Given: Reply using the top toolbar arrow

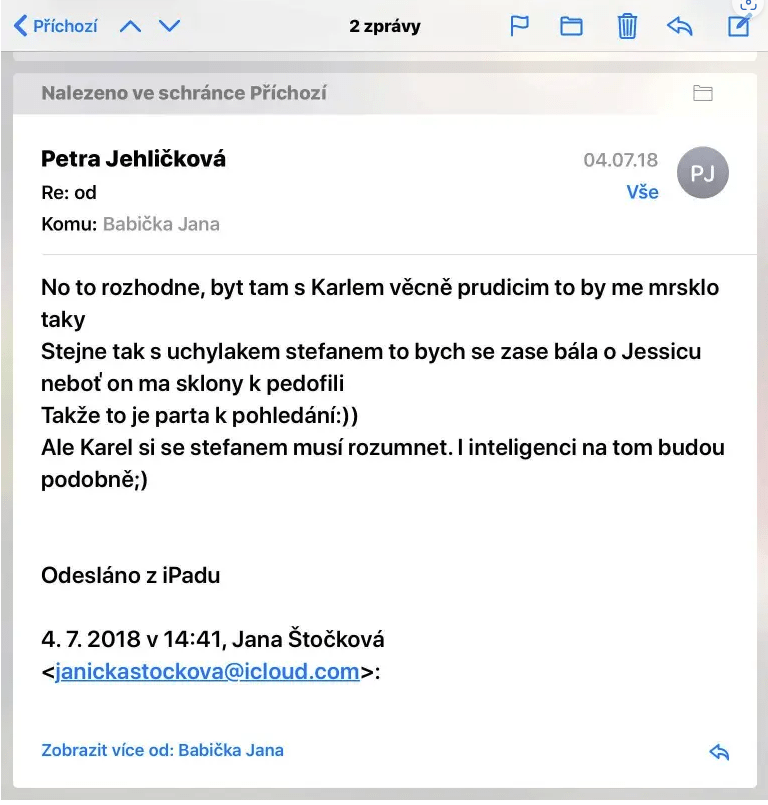Looking at the screenshot, I should coord(680,26).
